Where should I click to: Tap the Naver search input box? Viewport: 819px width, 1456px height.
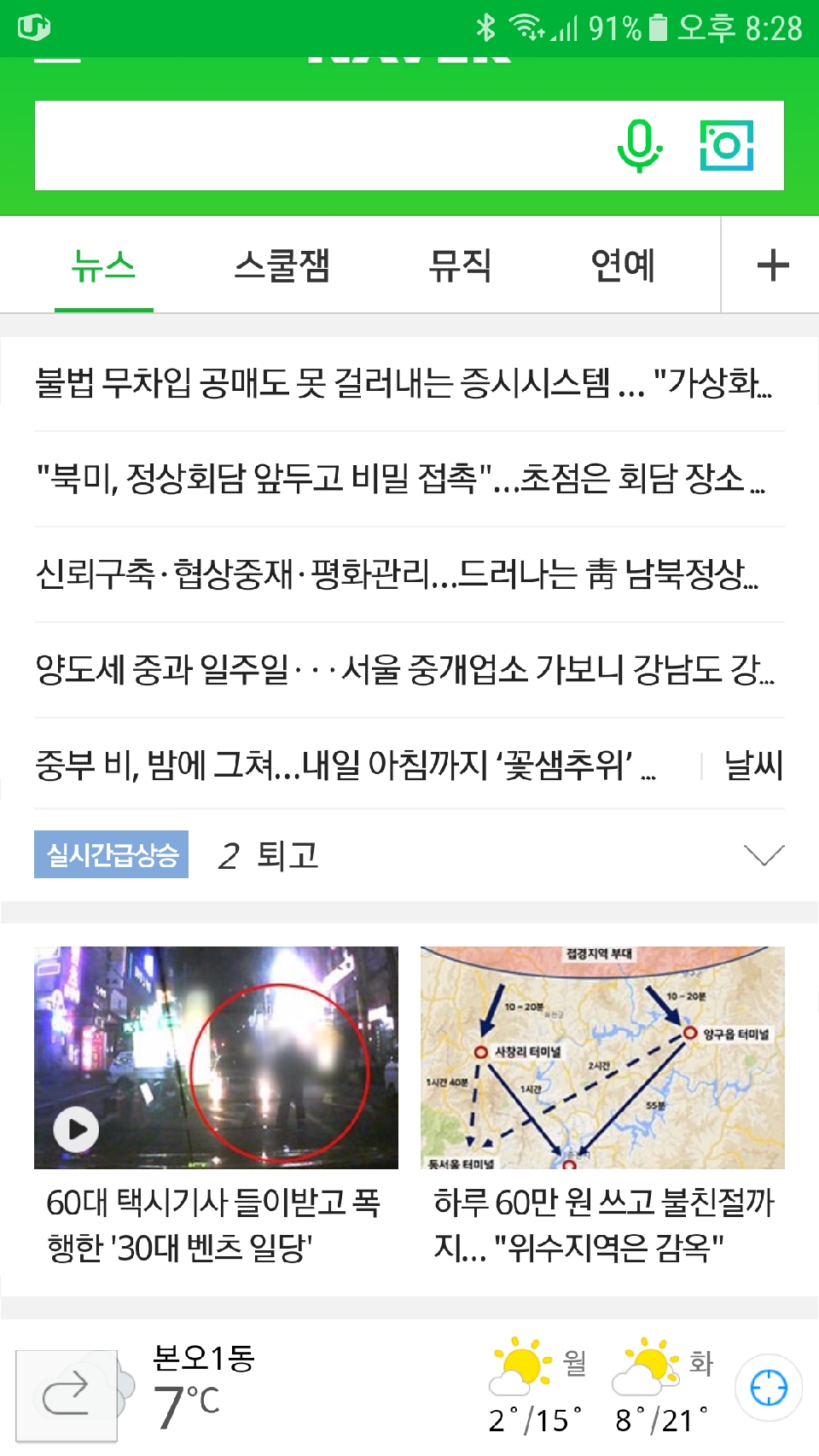[x=316, y=146]
